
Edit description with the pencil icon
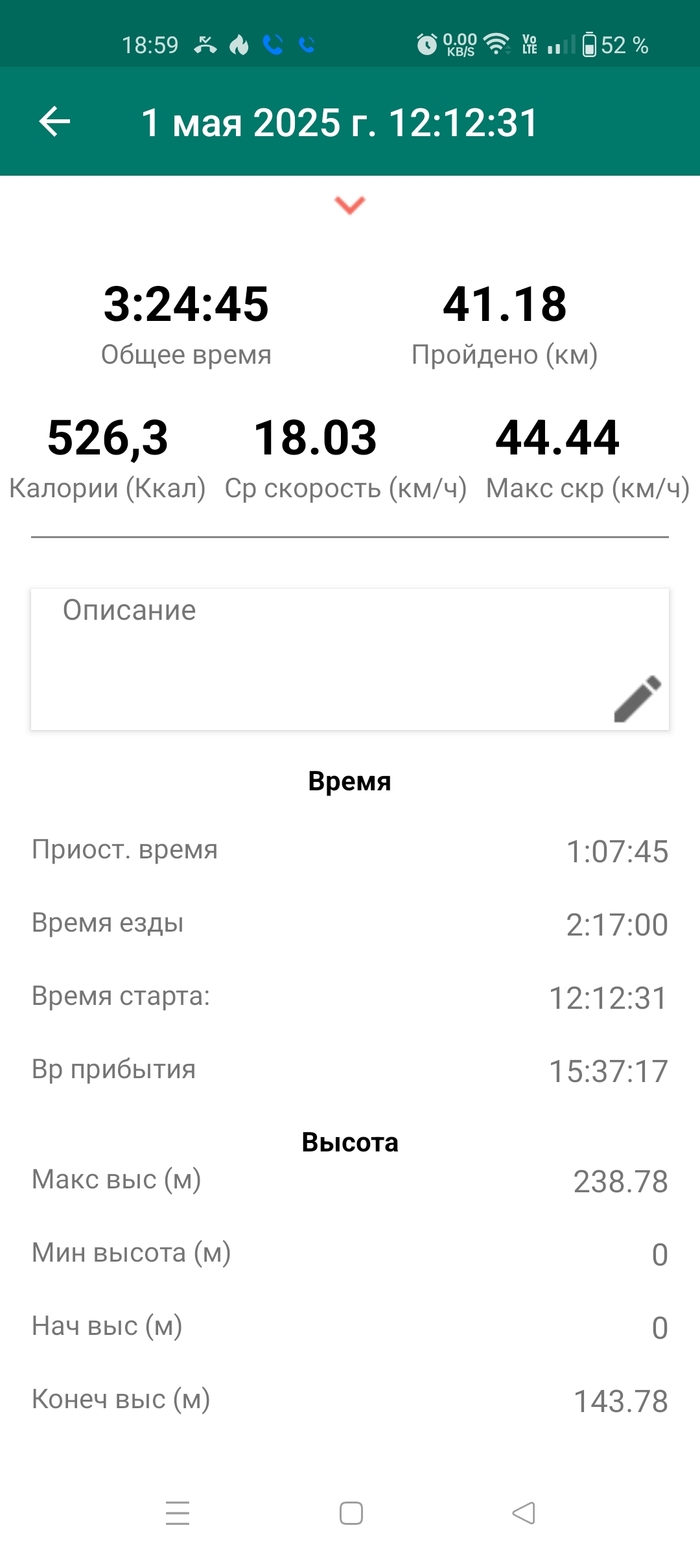click(637, 699)
